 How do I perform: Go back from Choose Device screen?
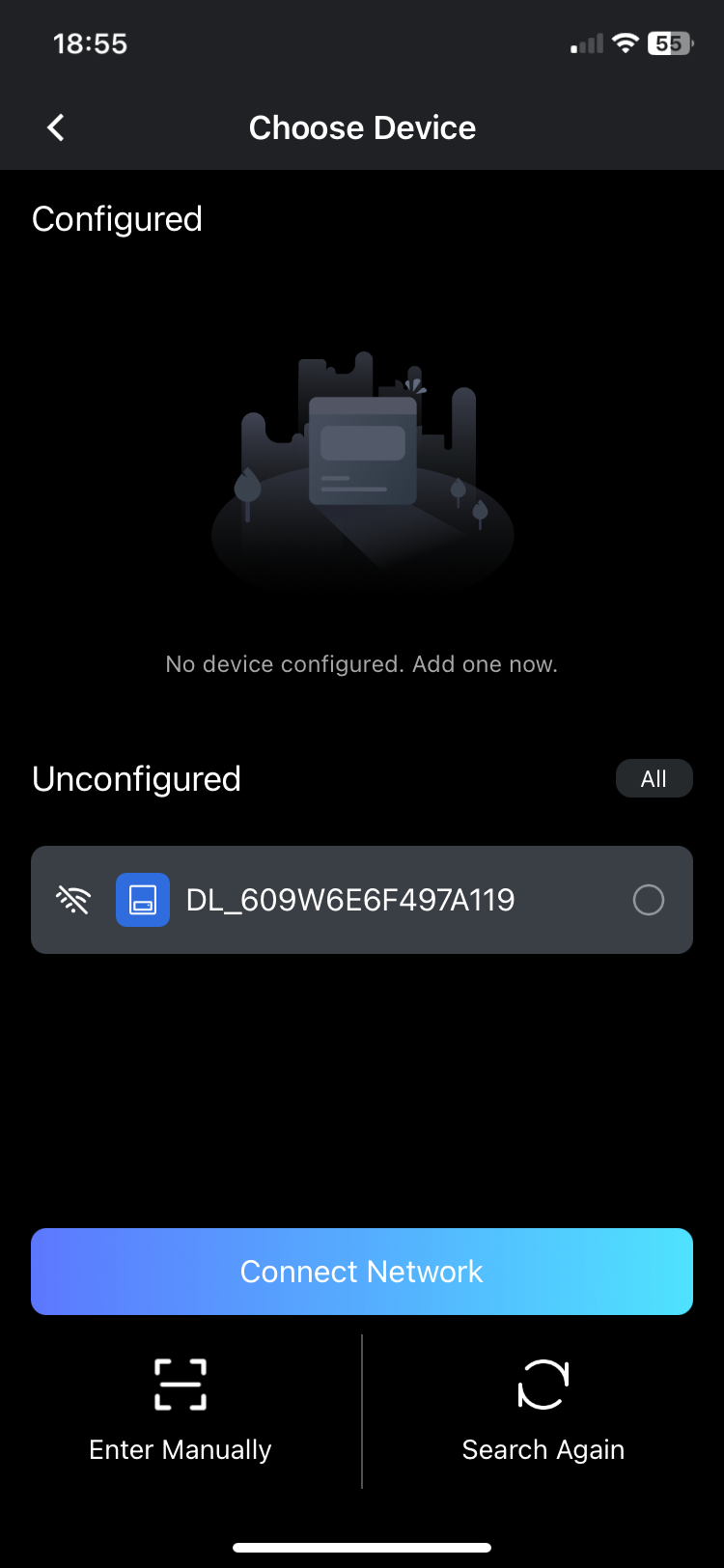point(56,127)
